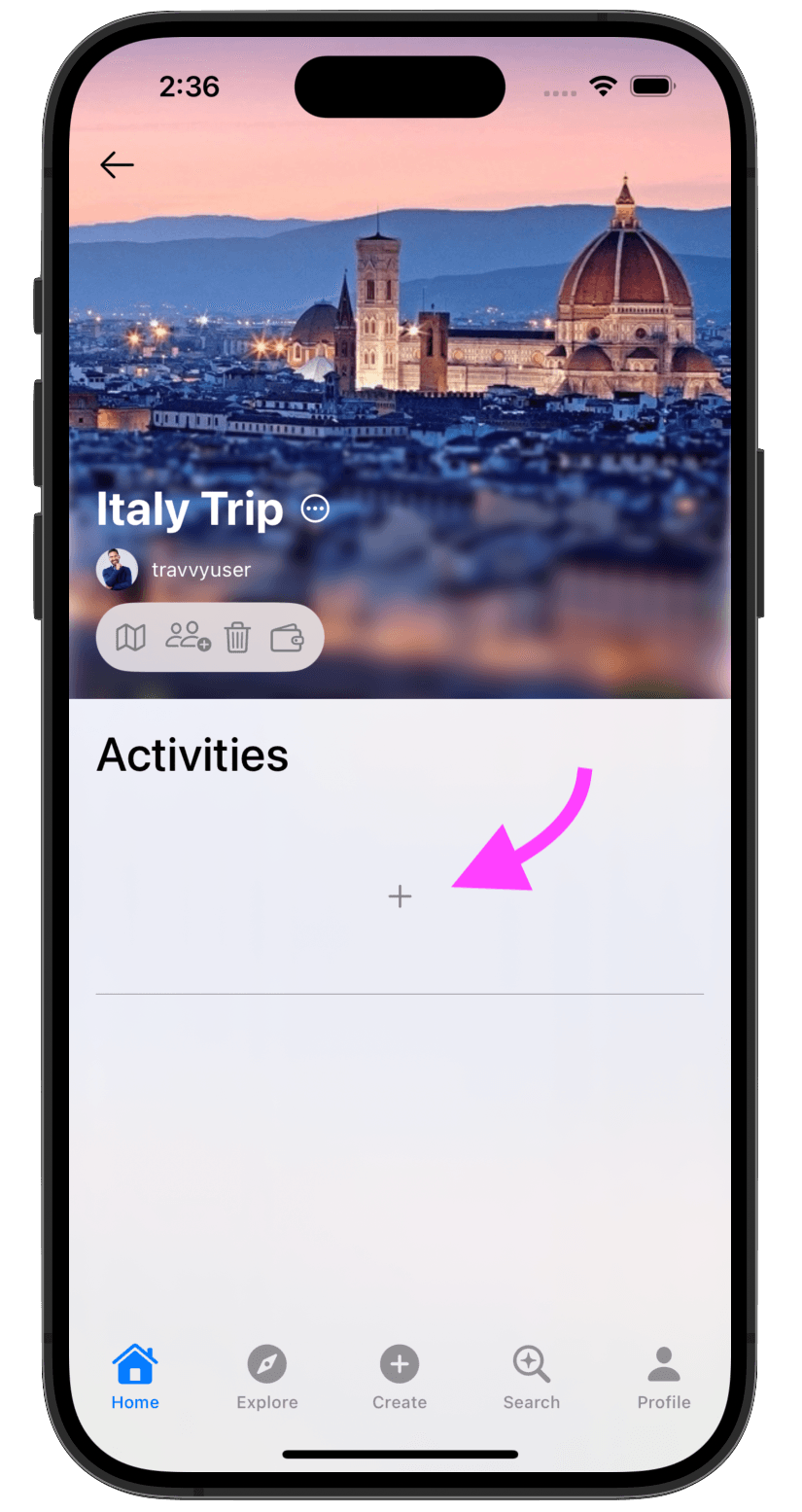Add people to the trip
Image resolution: width=802 pixels, height=1512 pixels.
[188, 637]
